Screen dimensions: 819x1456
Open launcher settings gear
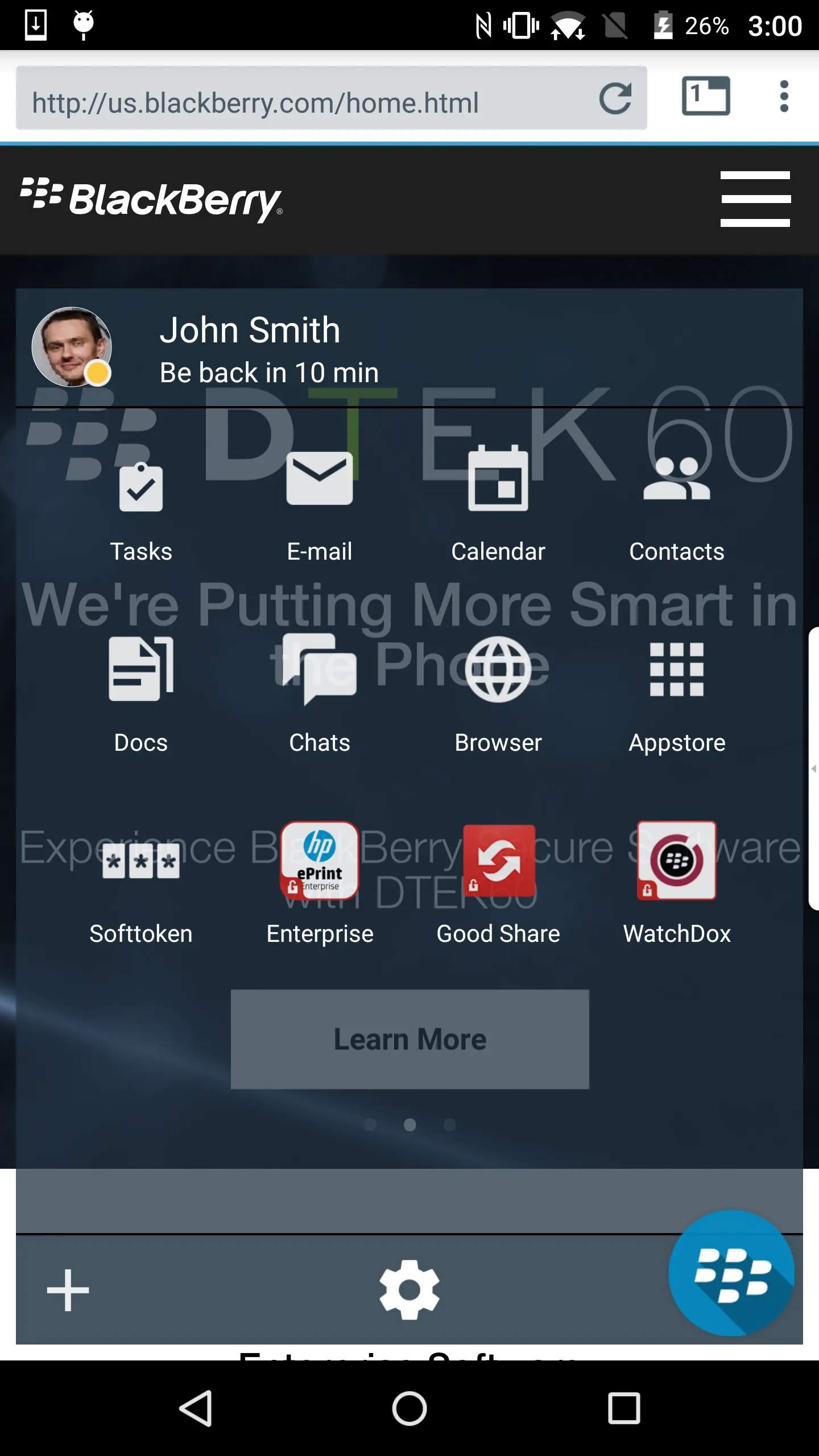click(409, 1290)
